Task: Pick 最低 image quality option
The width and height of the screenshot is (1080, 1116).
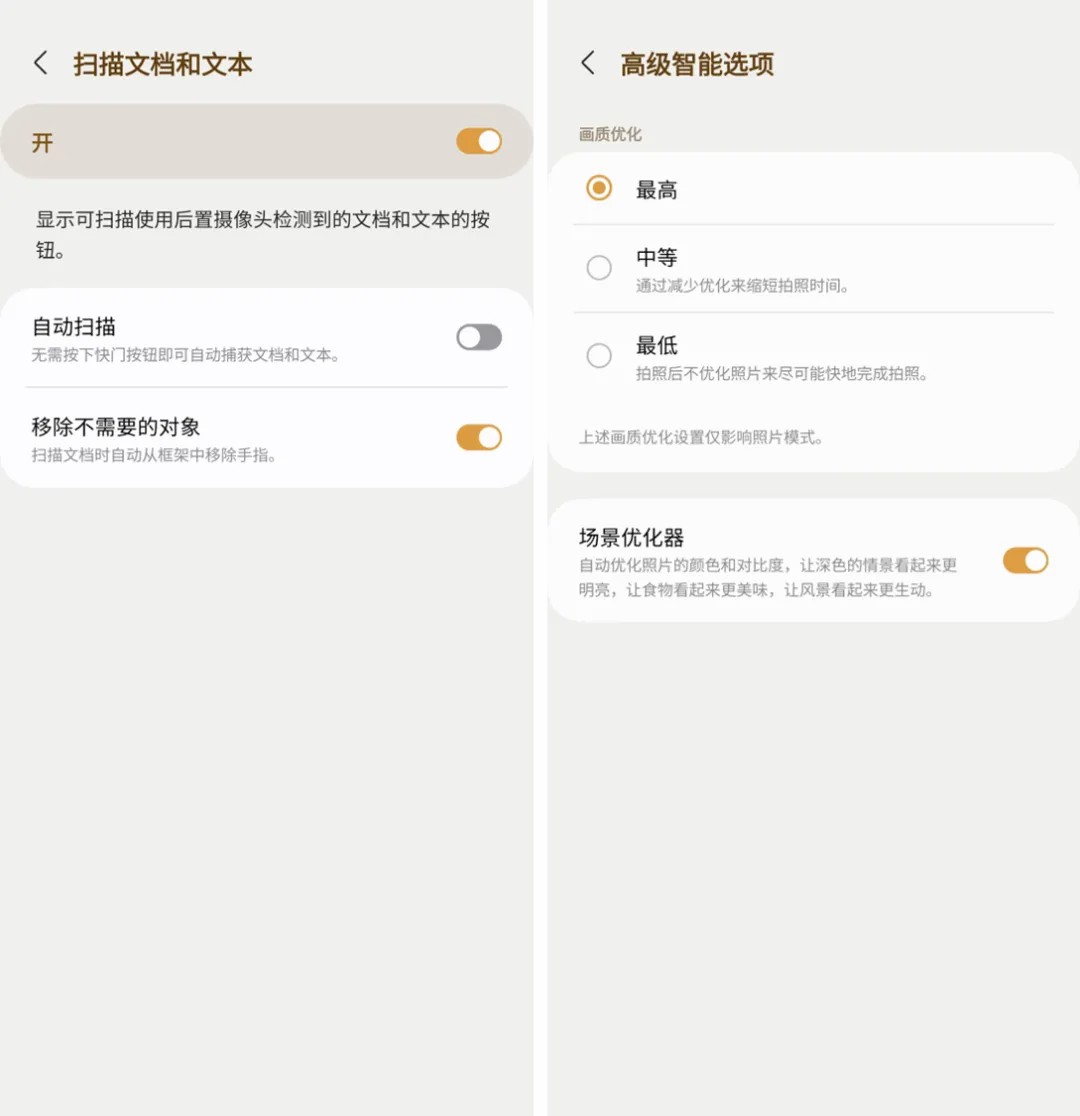Action: [x=599, y=355]
